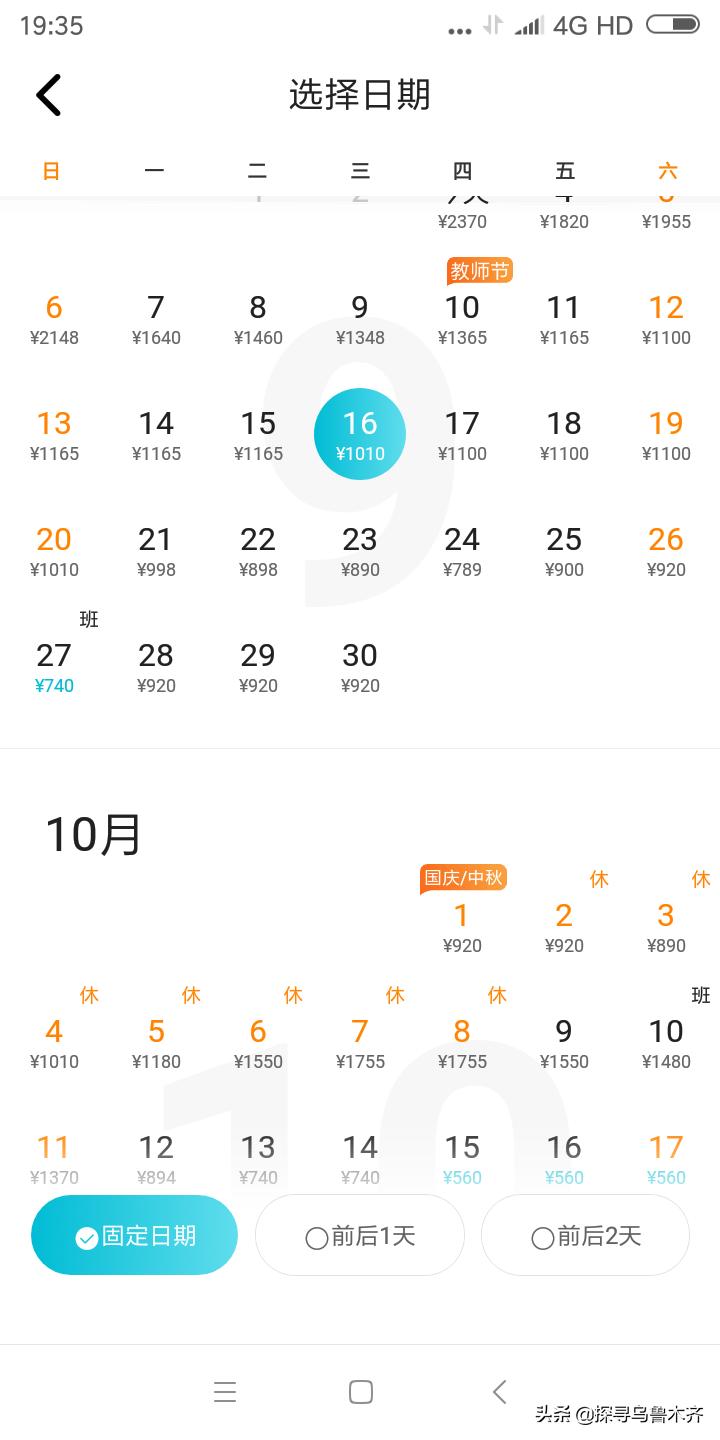Select September 6 priced ¥2148
This screenshot has height=1440, width=720.
coord(54,320)
